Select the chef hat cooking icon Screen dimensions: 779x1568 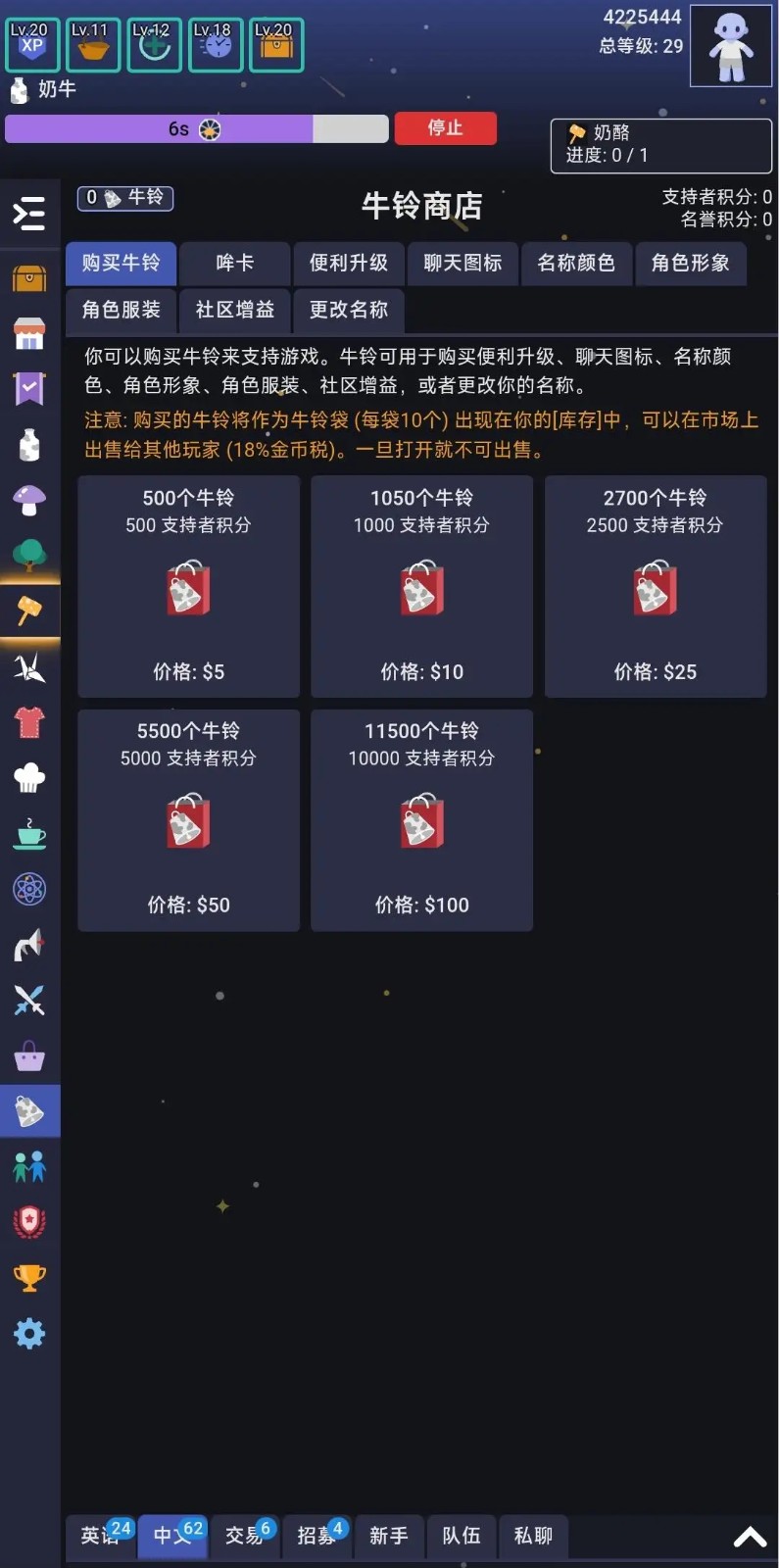[x=29, y=777]
